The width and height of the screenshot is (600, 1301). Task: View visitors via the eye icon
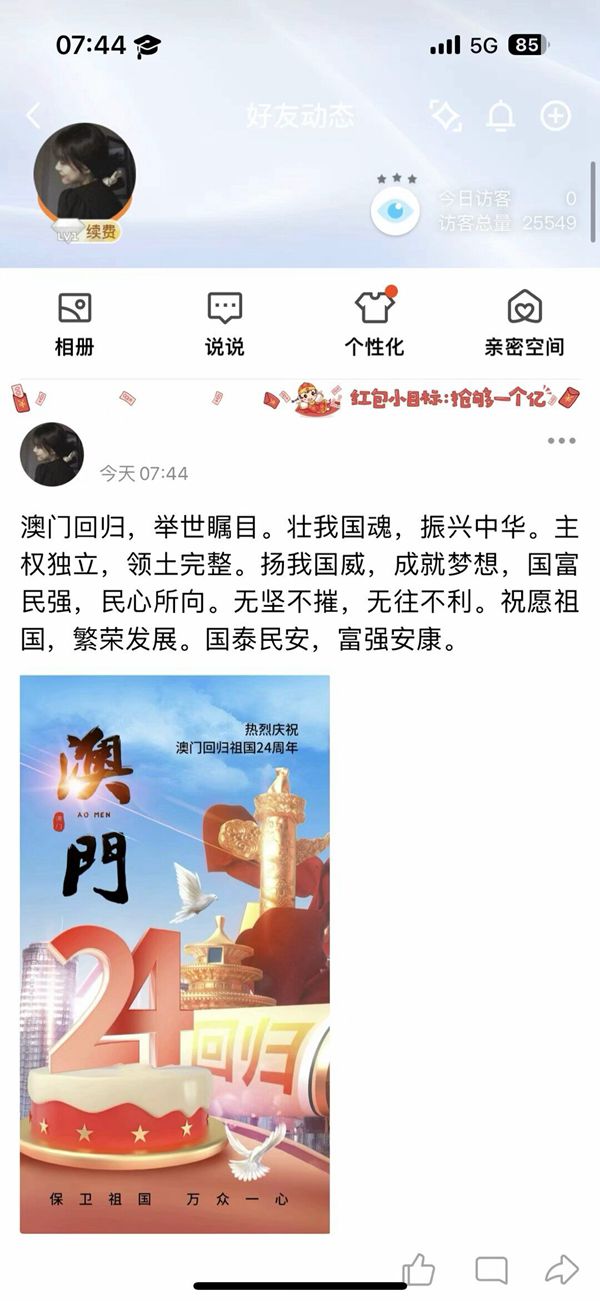[395, 210]
